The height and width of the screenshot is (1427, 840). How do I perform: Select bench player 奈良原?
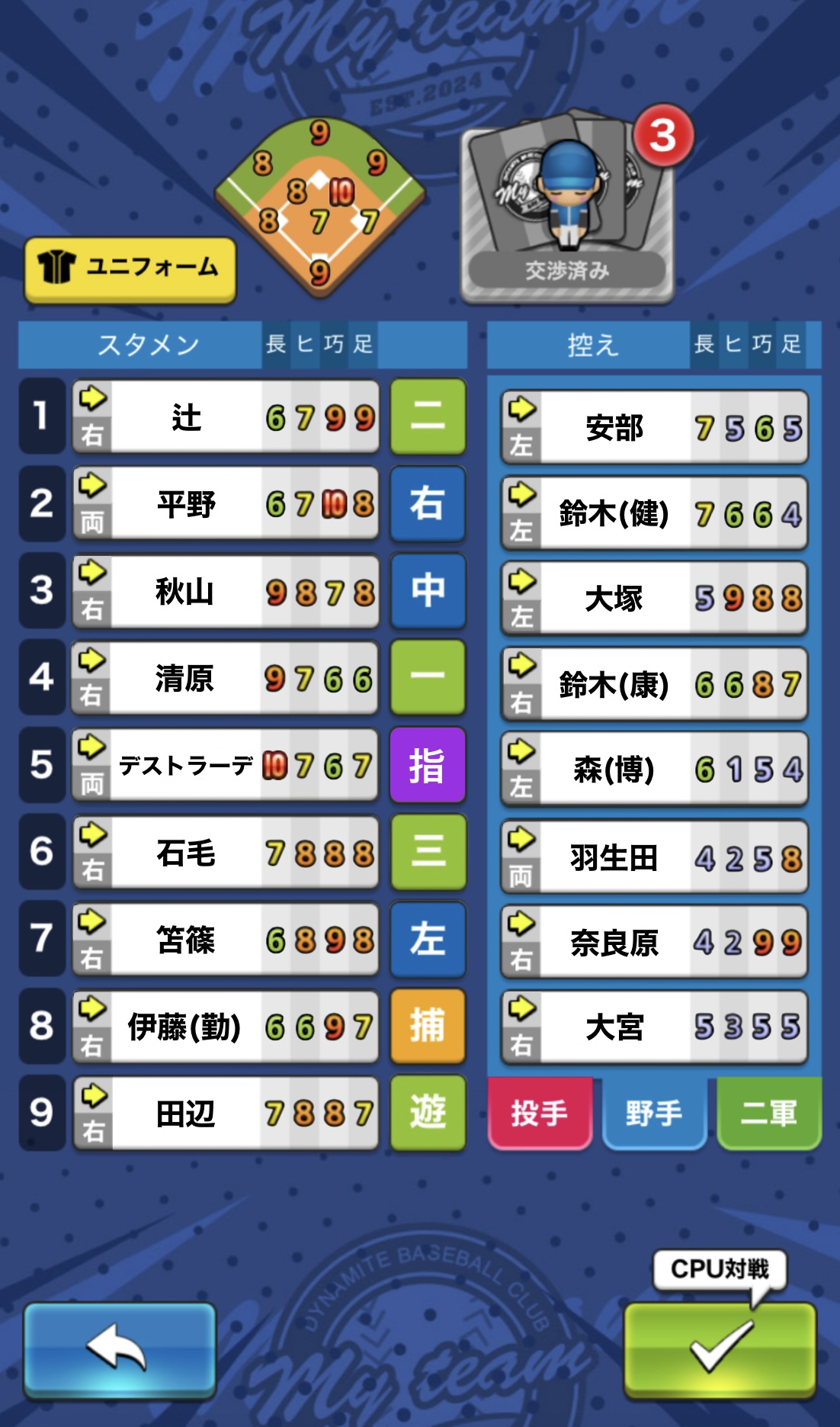654,943
